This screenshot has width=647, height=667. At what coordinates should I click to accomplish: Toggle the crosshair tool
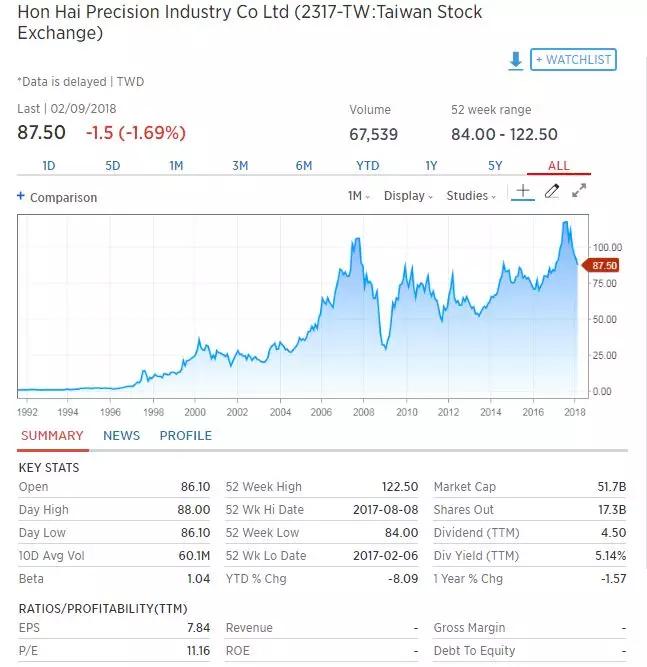point(522,191)
